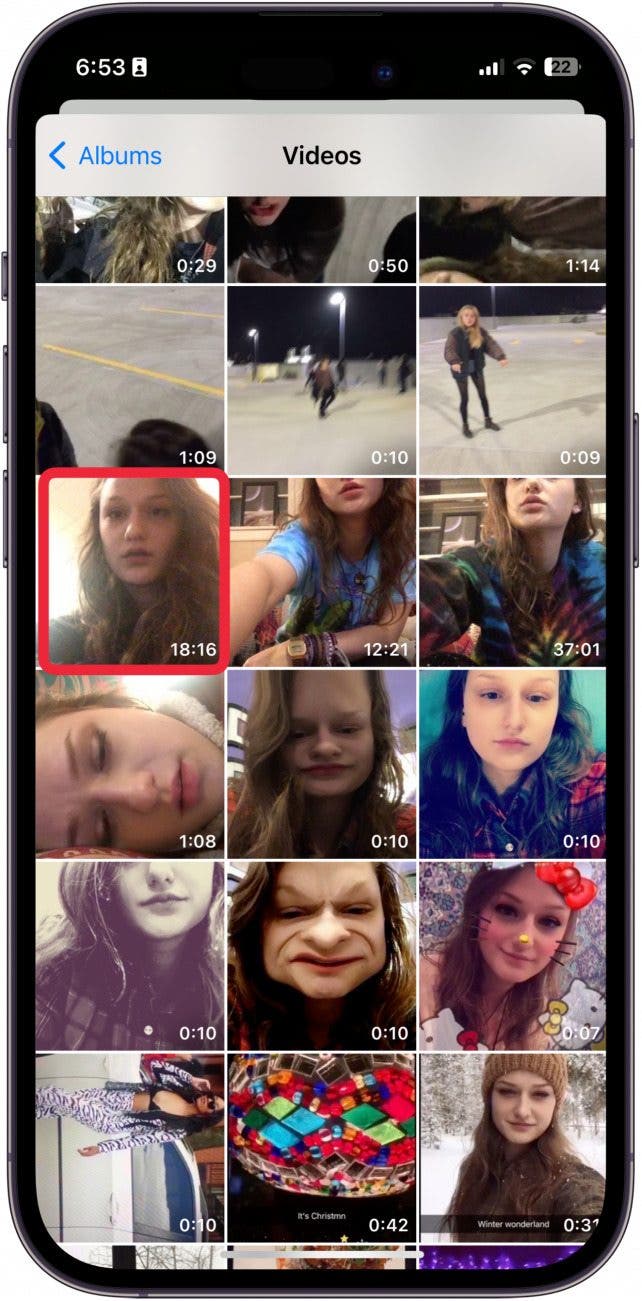Open the highlighted 18:16 video
This screenshot has width=642, height=1301.
click(x=132, y=570)
